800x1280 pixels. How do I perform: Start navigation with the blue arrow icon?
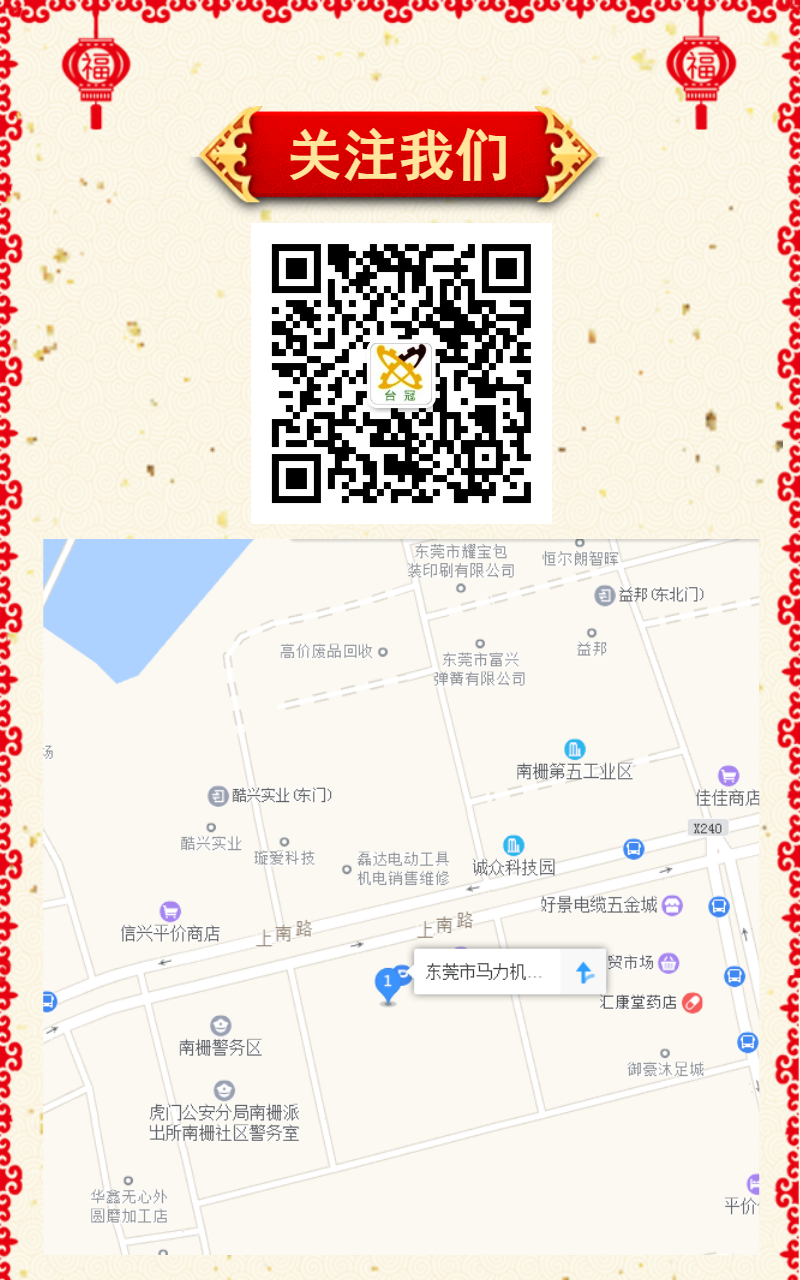click(x=584, y=971)
